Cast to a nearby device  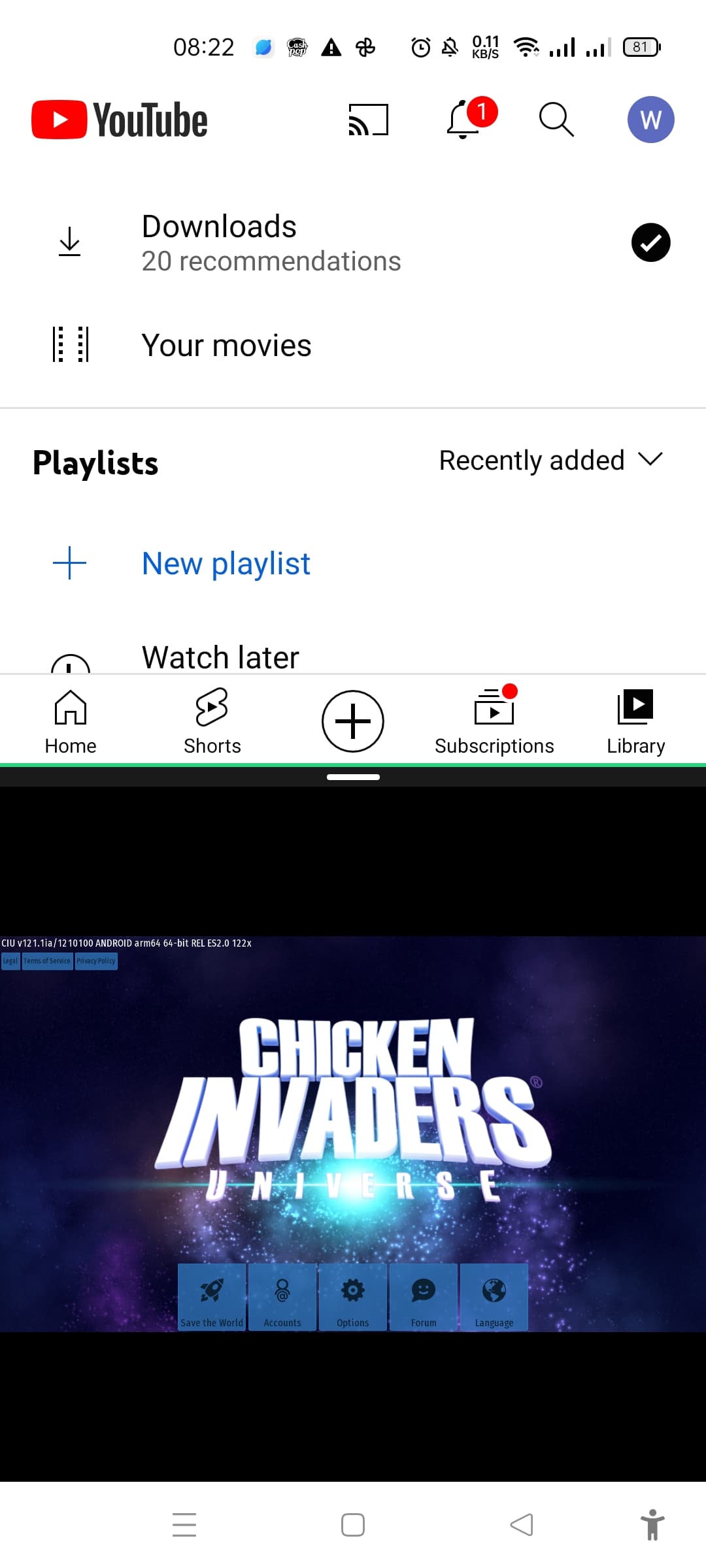[x=368, y=120]
